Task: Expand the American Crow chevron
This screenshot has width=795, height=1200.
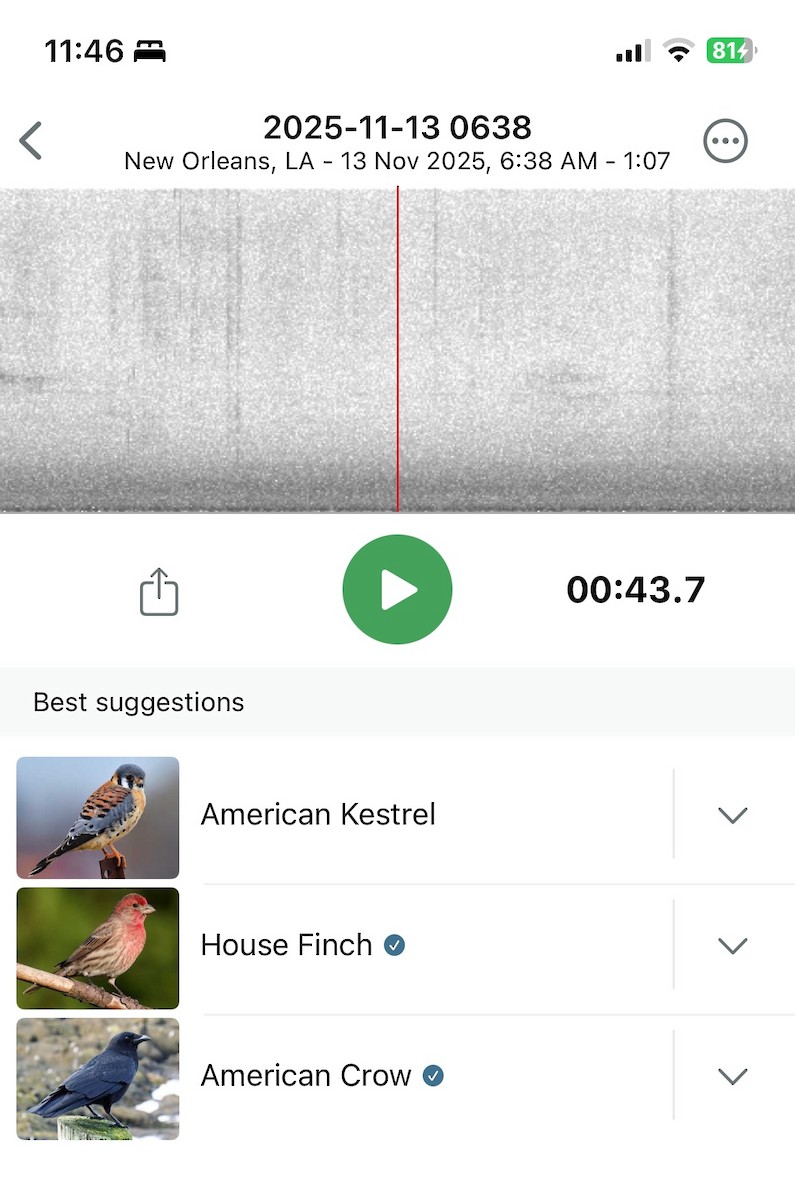Action: click(x=733, y=1076)
